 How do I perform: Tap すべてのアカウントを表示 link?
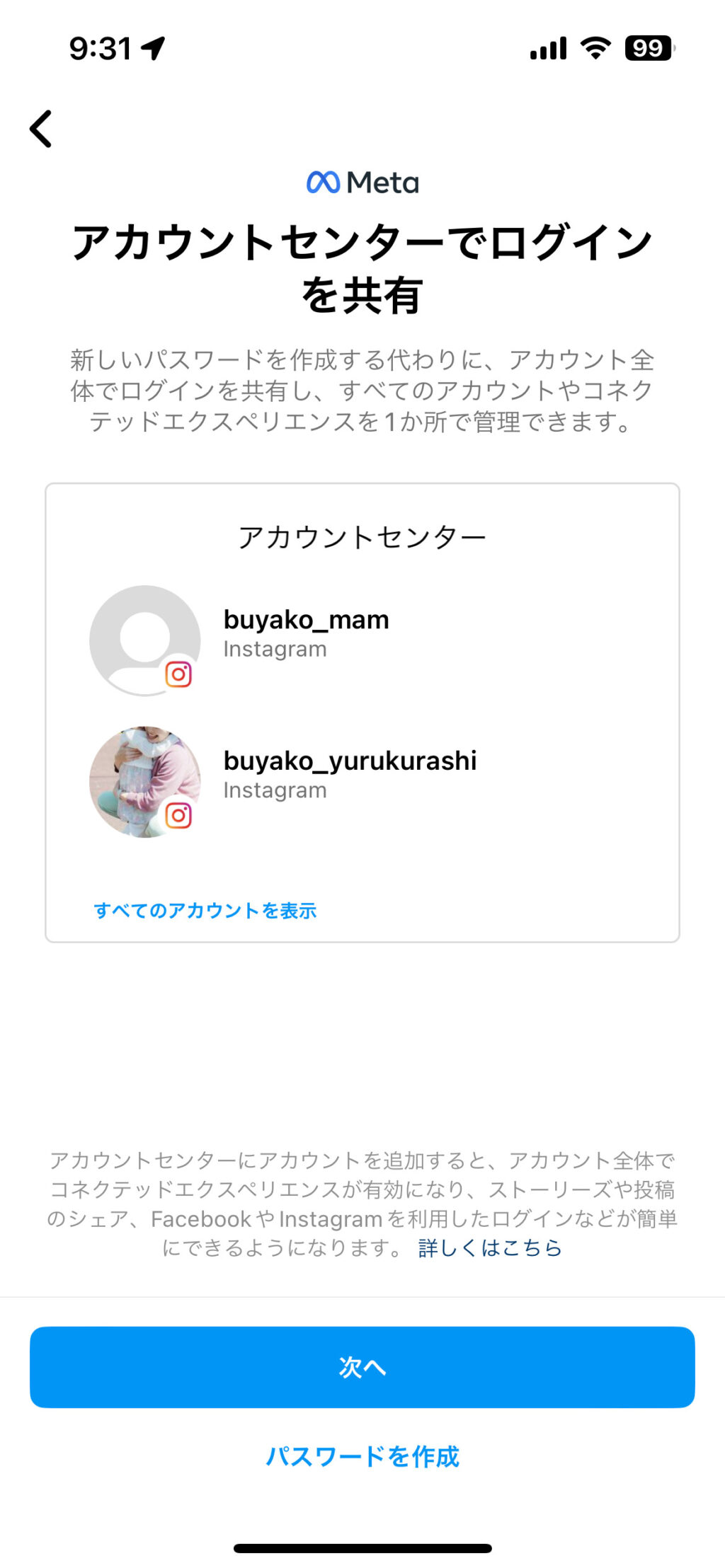[x=205, y=911]
